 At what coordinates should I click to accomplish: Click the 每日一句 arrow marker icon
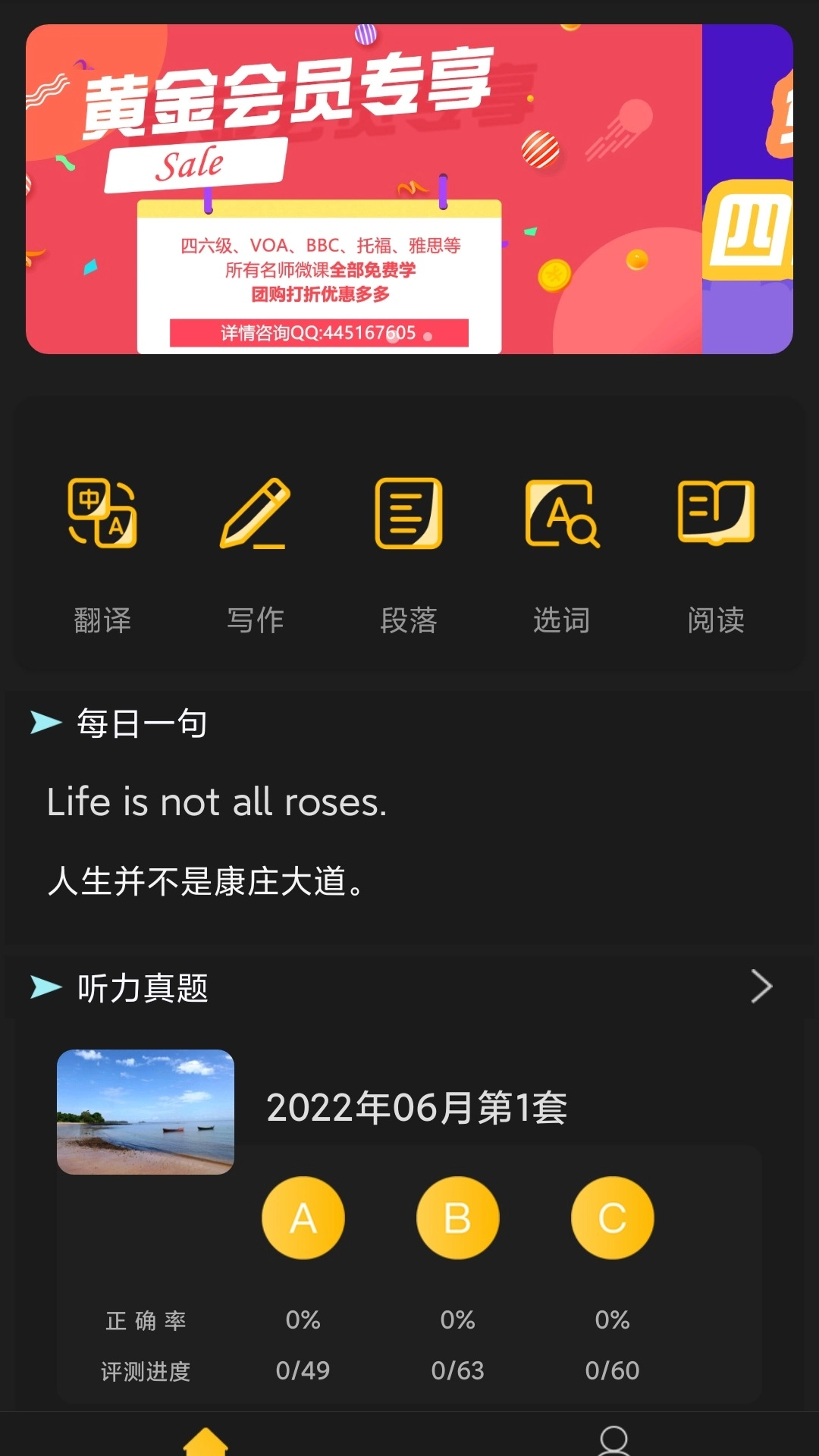coord(45,723)
